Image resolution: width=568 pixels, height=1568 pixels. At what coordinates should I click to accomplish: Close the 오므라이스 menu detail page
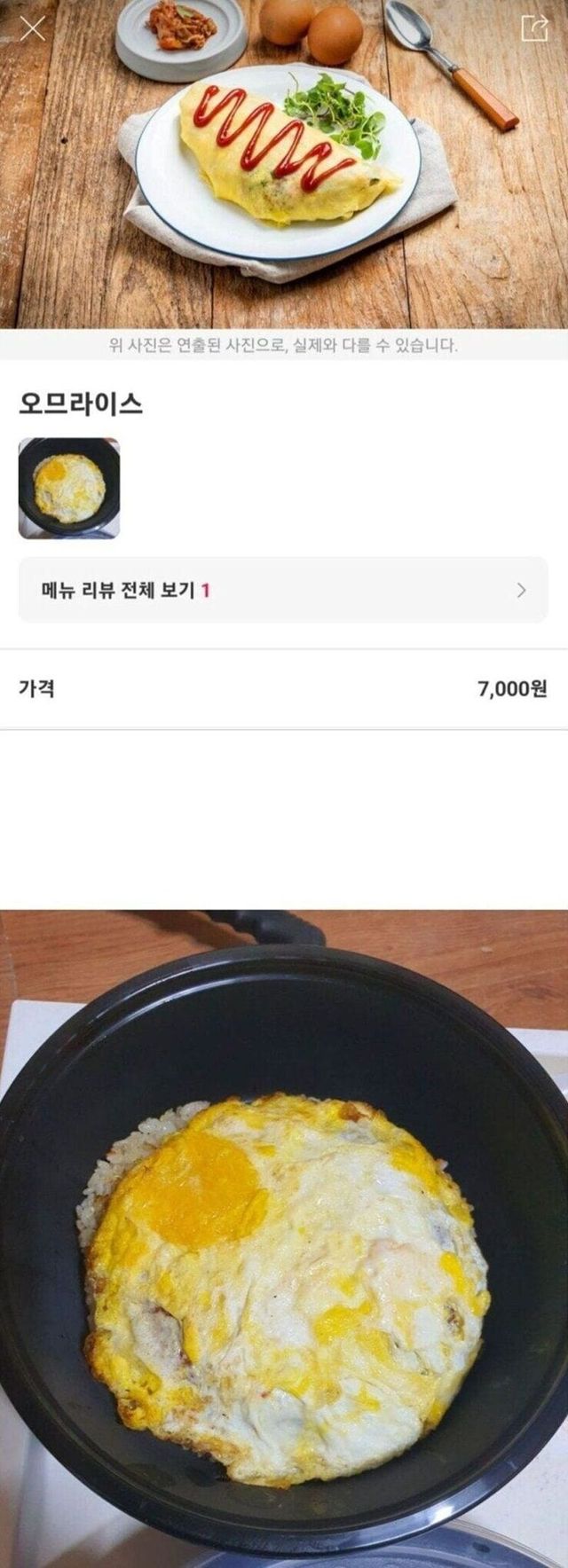33,28
